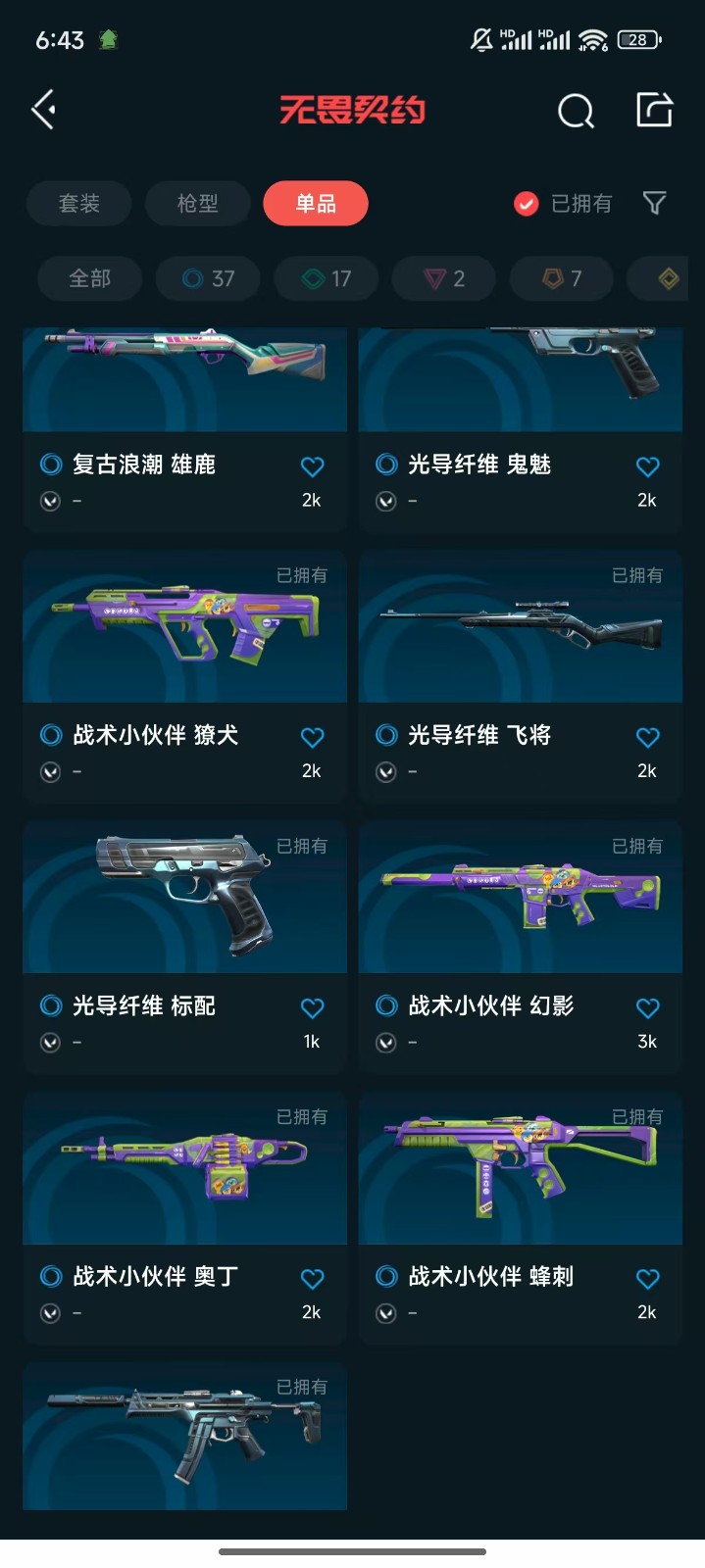Open the filter funnel icon
This screenshot has width=705, height=1568.
[654, 203]
